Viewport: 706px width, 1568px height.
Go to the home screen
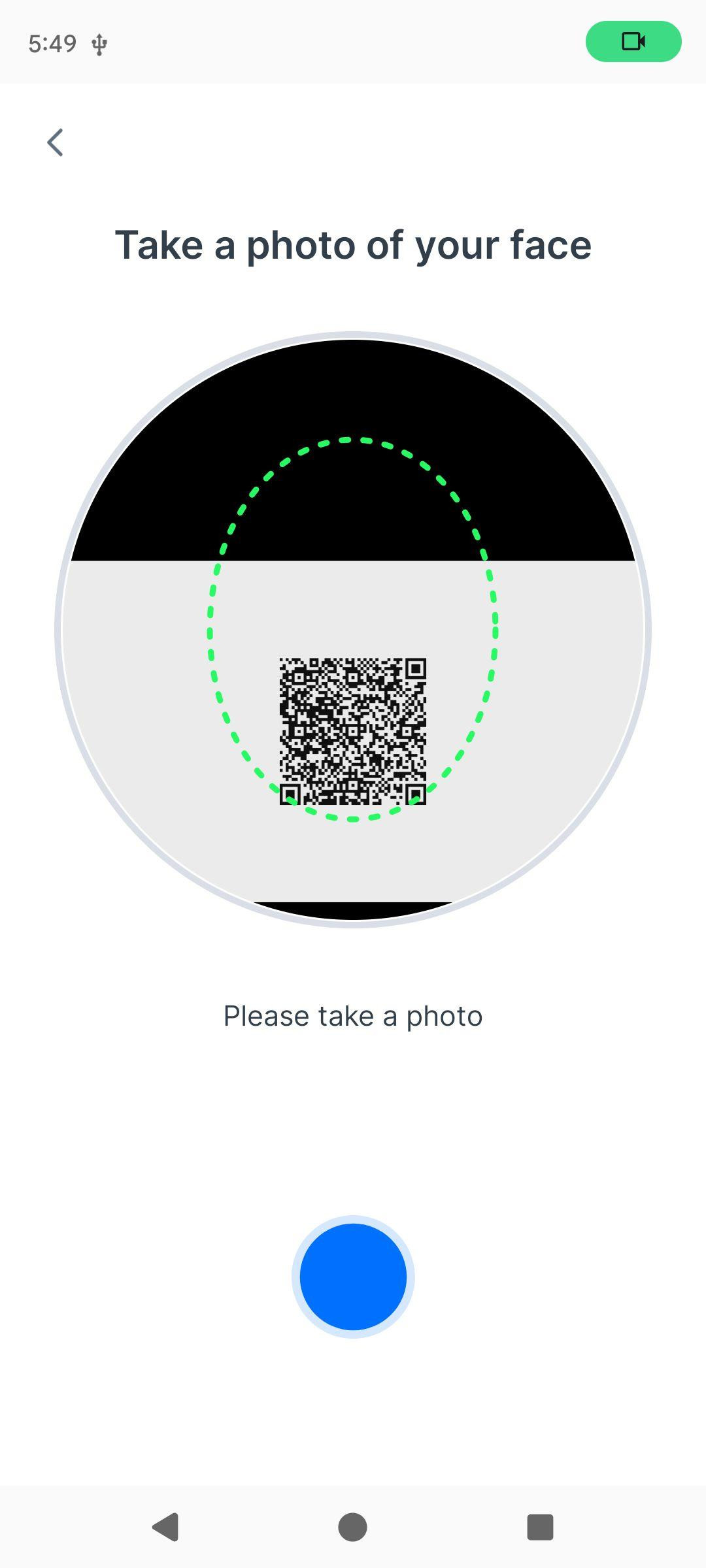pyautogui.click(x=352, y=1527)
